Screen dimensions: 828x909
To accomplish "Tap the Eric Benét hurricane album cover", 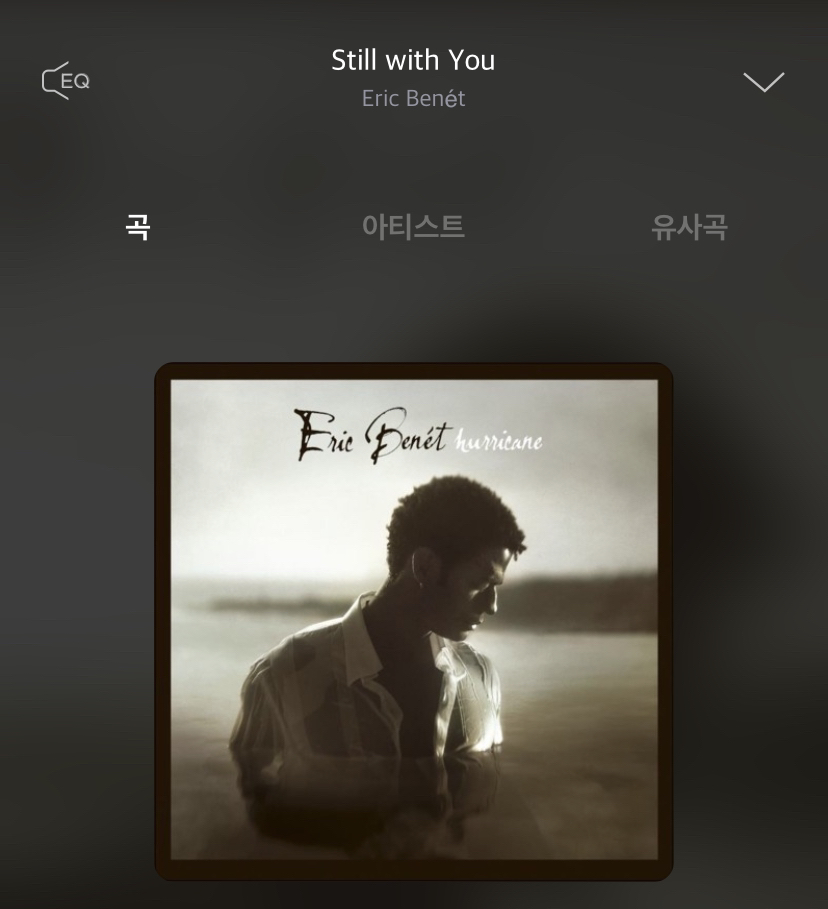I will pos(413,620).
